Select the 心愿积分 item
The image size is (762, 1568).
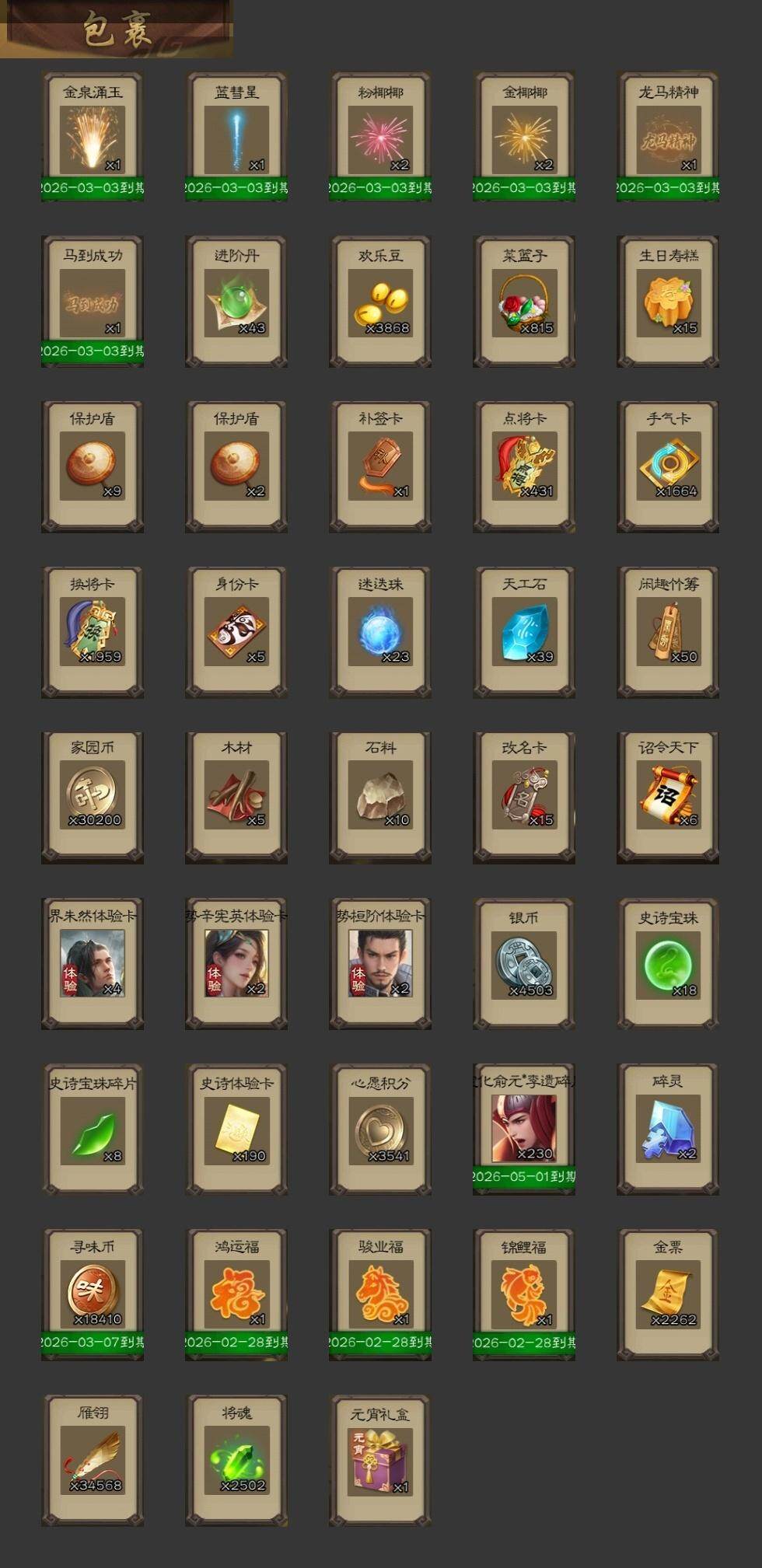point(380,1129)
